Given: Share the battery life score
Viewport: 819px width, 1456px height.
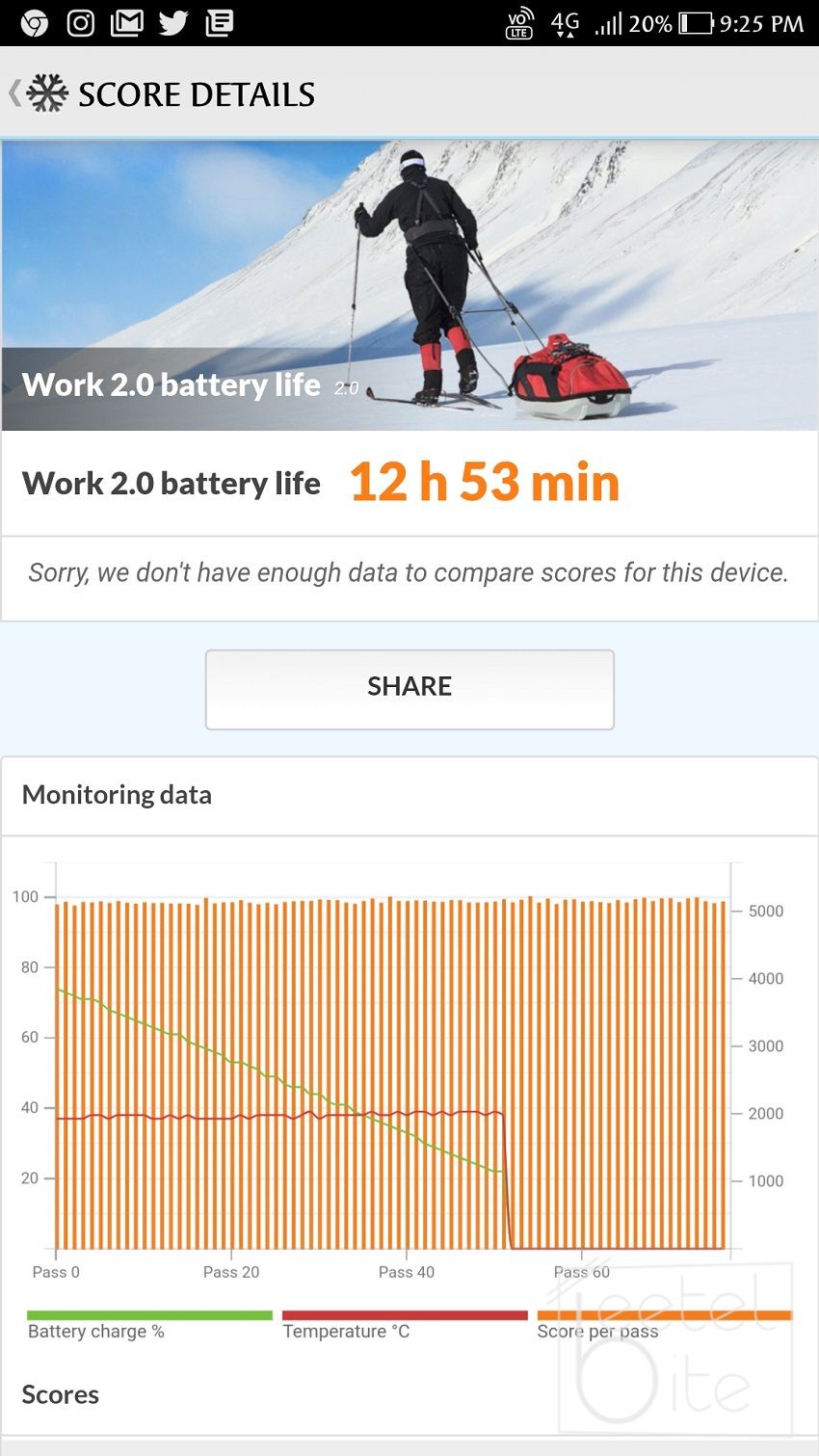Looking at the screenshot, I should 409,688.
